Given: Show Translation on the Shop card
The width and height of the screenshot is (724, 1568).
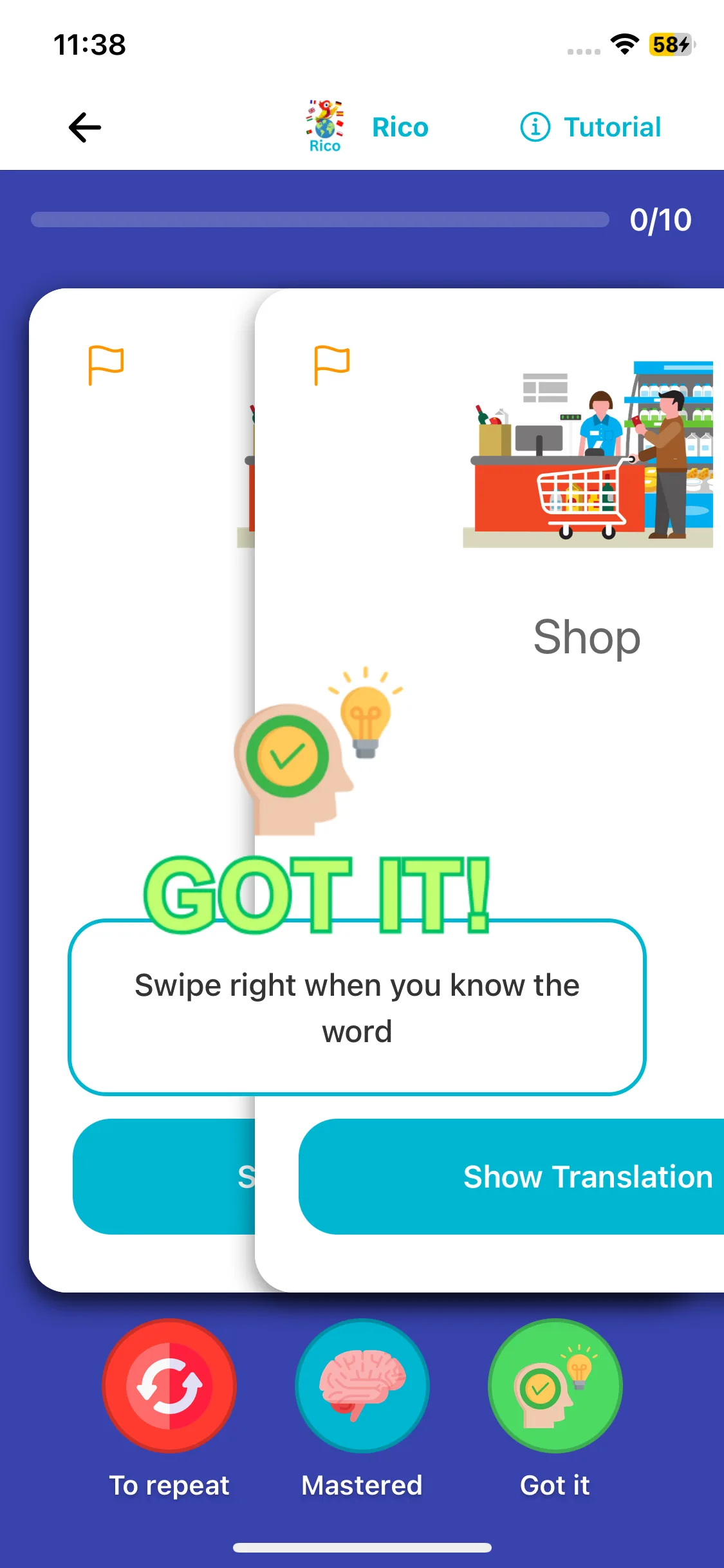Looking at the screenshot, I should pyautogui.click(x=512, y=1177).
